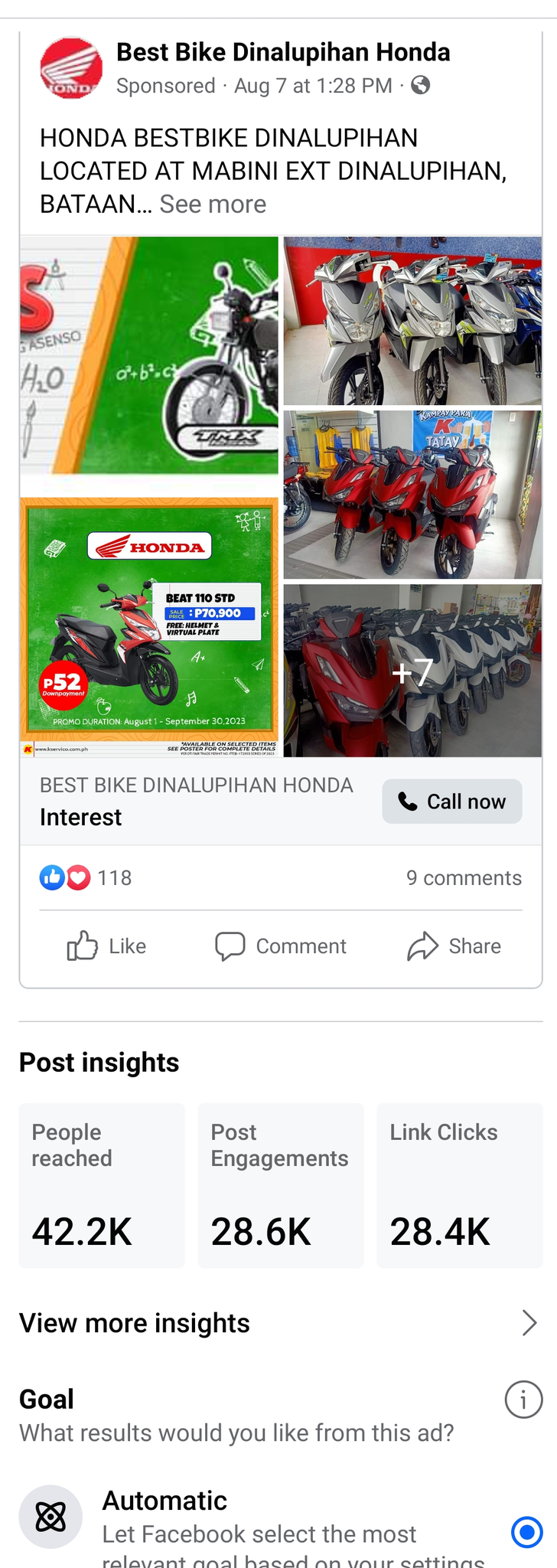Screen dimensions: 557x1568
Task: View the 9 comments
Action: tap(464, 878)
